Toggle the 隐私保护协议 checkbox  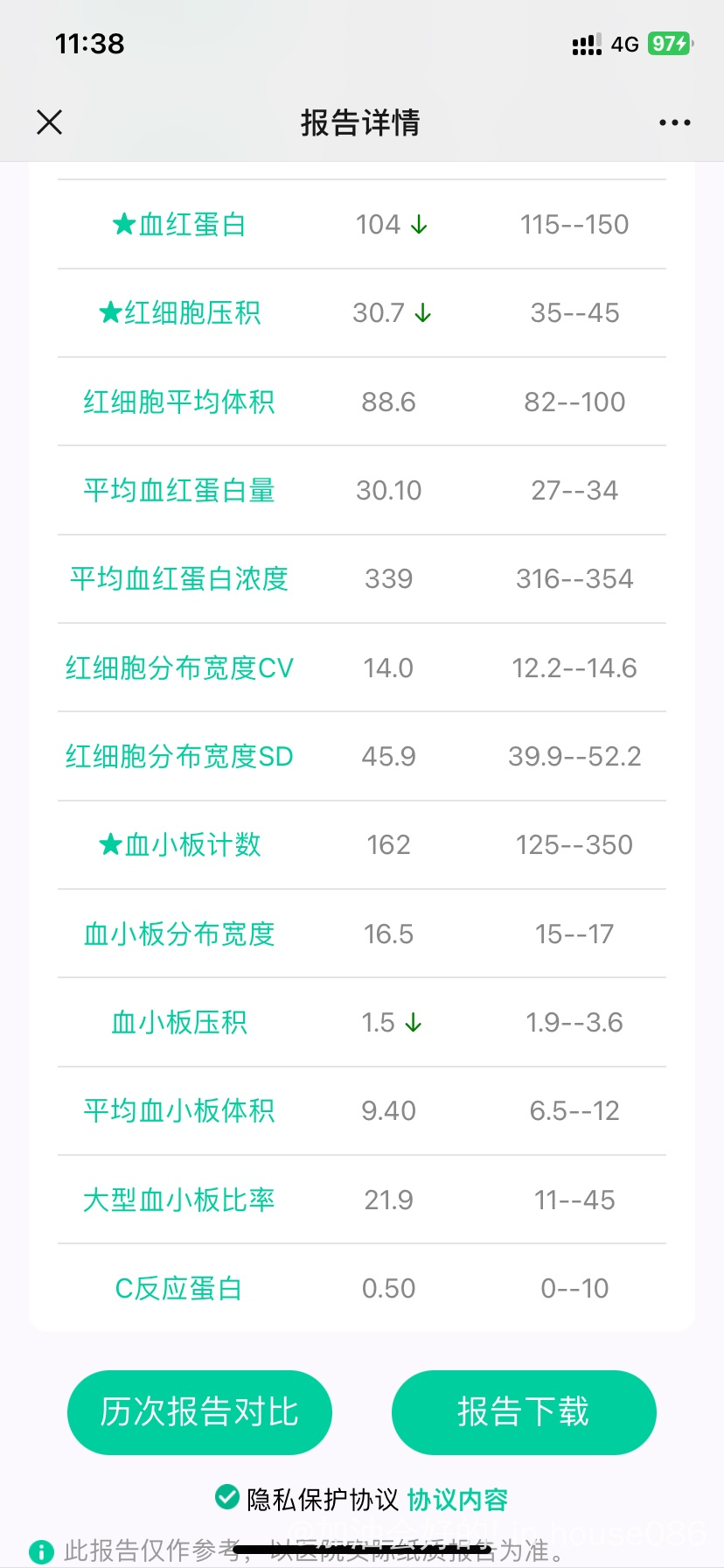point(227,1497)
